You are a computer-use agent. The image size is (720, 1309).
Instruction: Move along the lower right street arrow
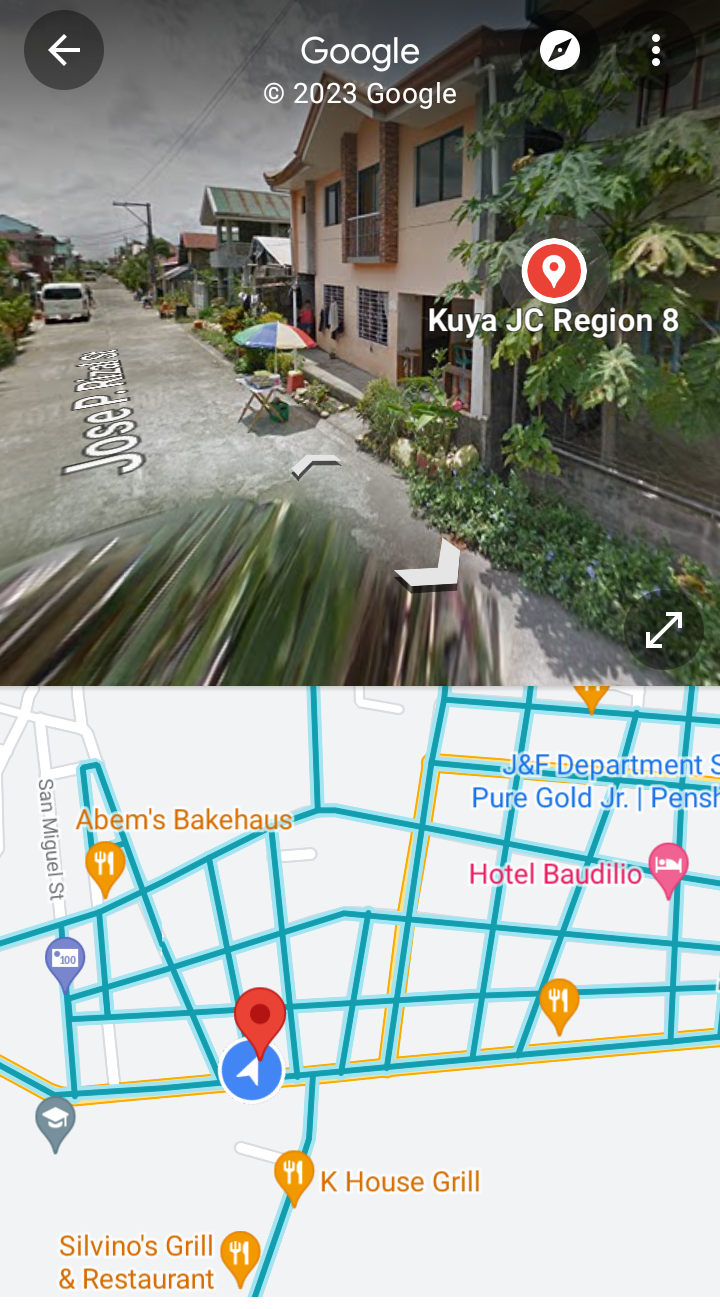[x=430, y=567]
